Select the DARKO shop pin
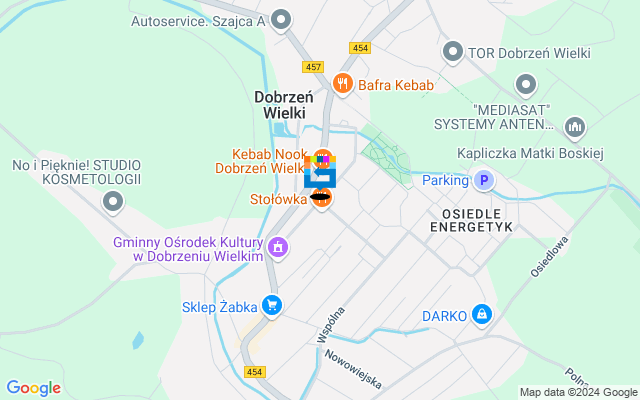The width and height of the screenshot is (640, 400). click(x=483, y=315)
